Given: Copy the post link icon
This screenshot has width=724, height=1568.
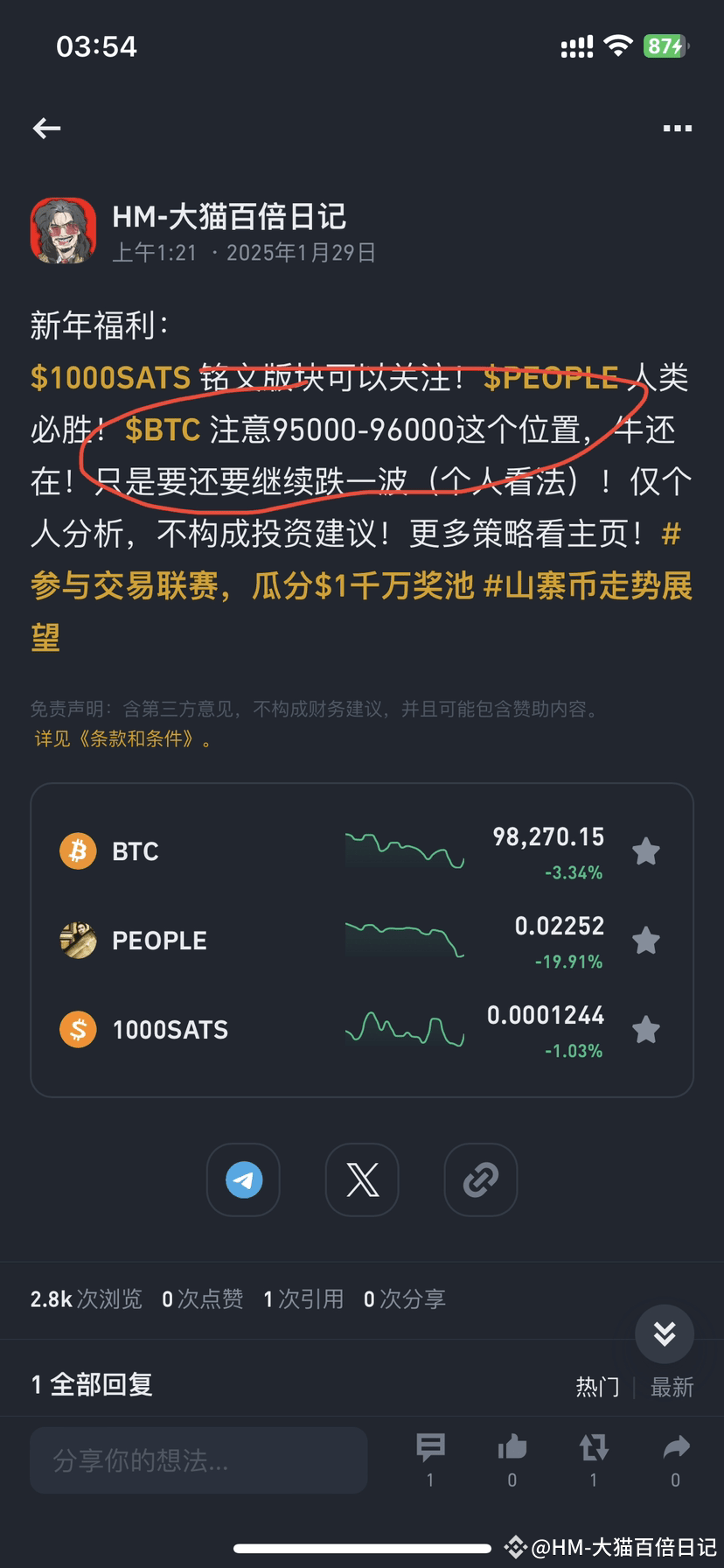Looking at the screenshot, I should point(480,1179).
